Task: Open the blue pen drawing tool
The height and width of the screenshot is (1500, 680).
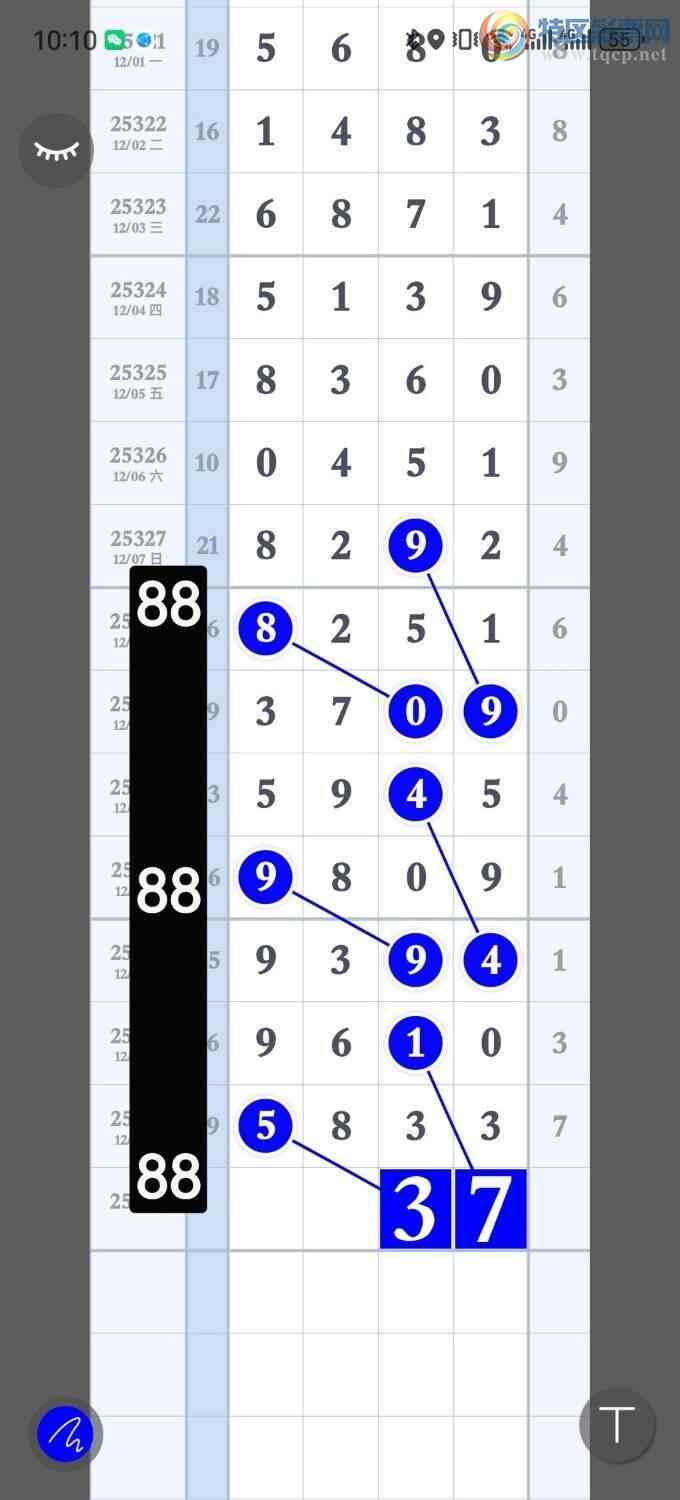Action: 65,1434
